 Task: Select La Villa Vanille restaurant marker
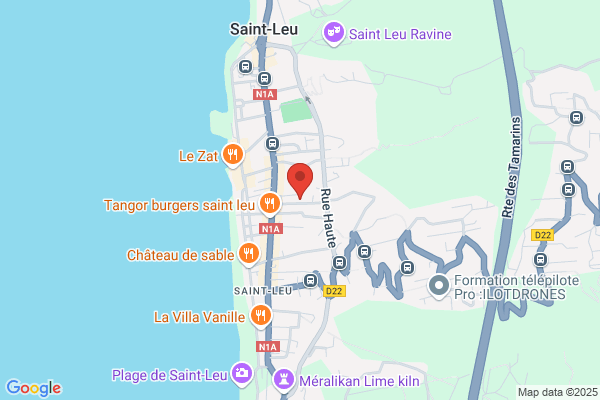point(261,316)
